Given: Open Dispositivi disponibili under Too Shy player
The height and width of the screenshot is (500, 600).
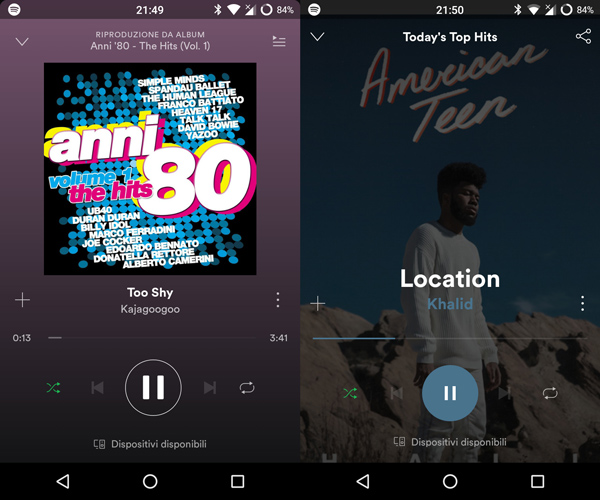Looking at the screenshot, I should pyautogui.click(x=150, y=443).
